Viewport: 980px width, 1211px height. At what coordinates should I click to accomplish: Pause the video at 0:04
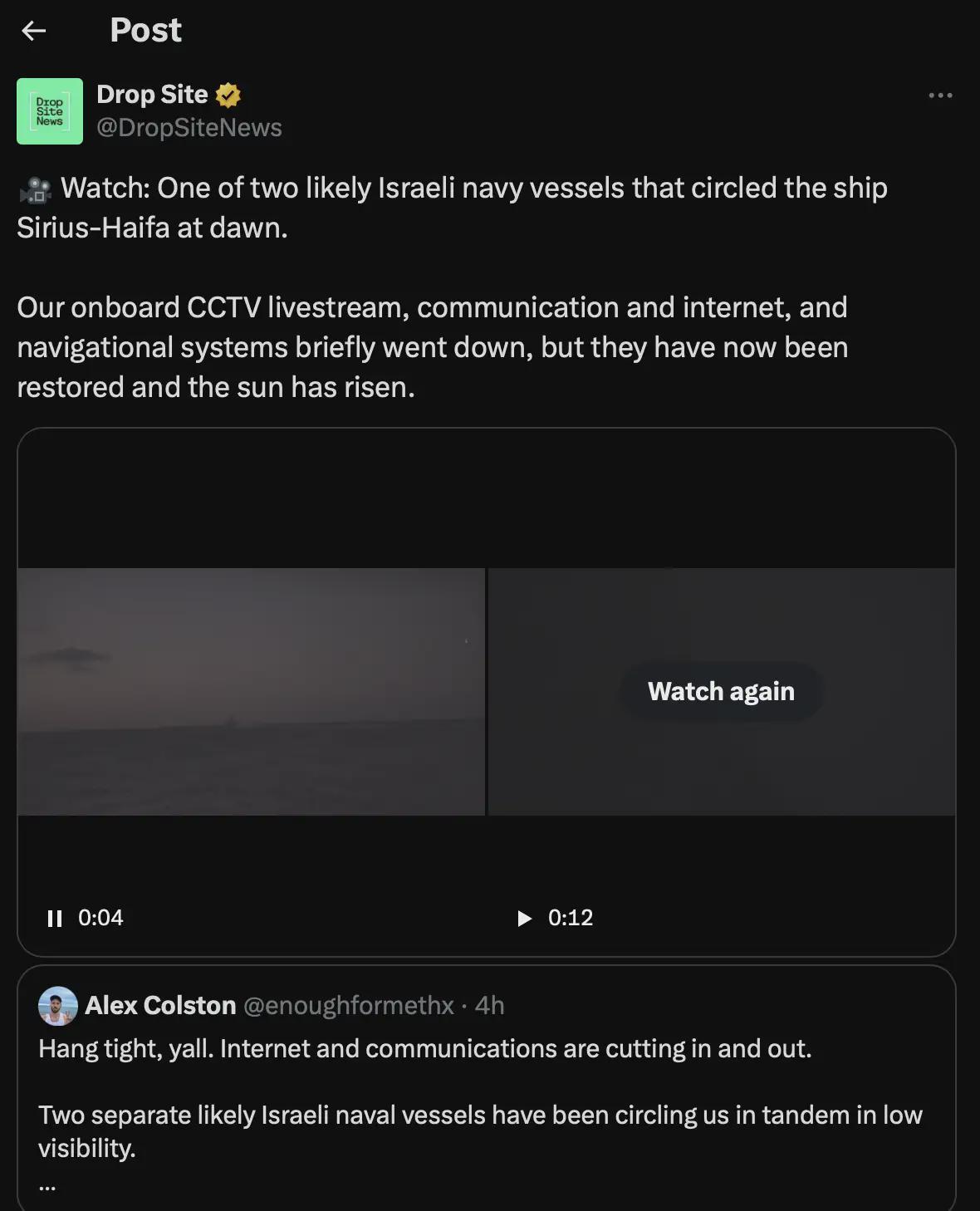(55, 918)
